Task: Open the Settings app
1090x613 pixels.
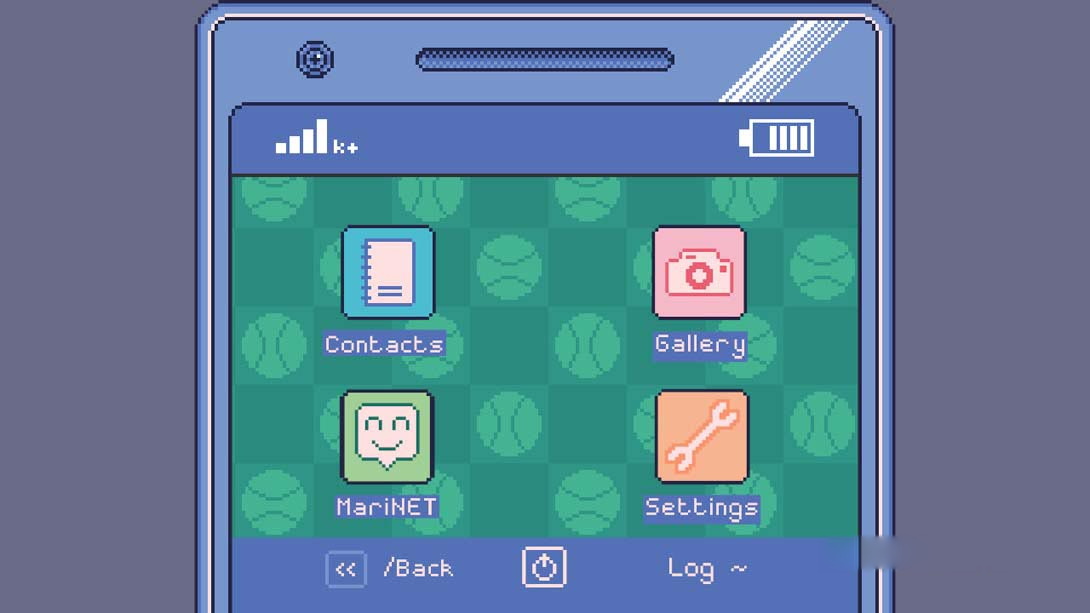Action: coord(702,437)
